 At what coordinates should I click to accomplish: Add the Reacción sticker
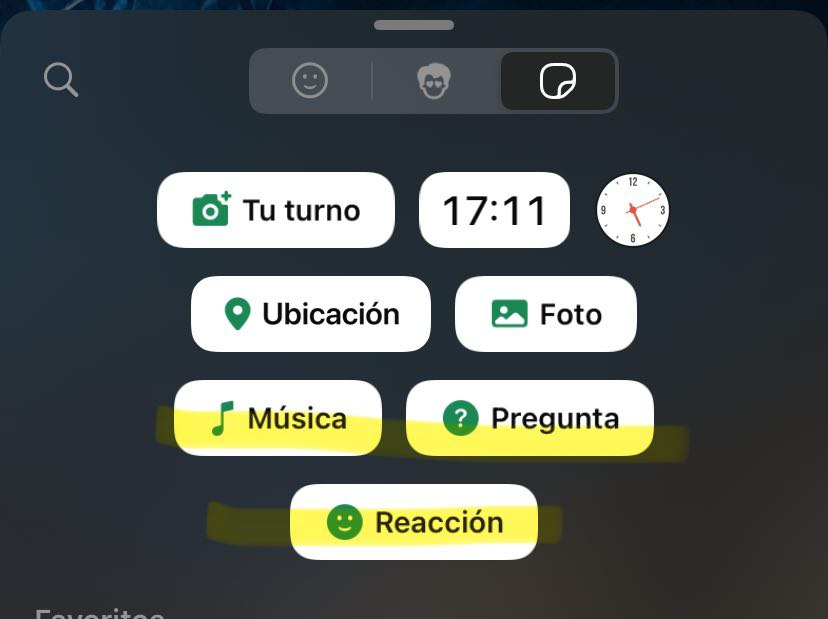(414, 522)
